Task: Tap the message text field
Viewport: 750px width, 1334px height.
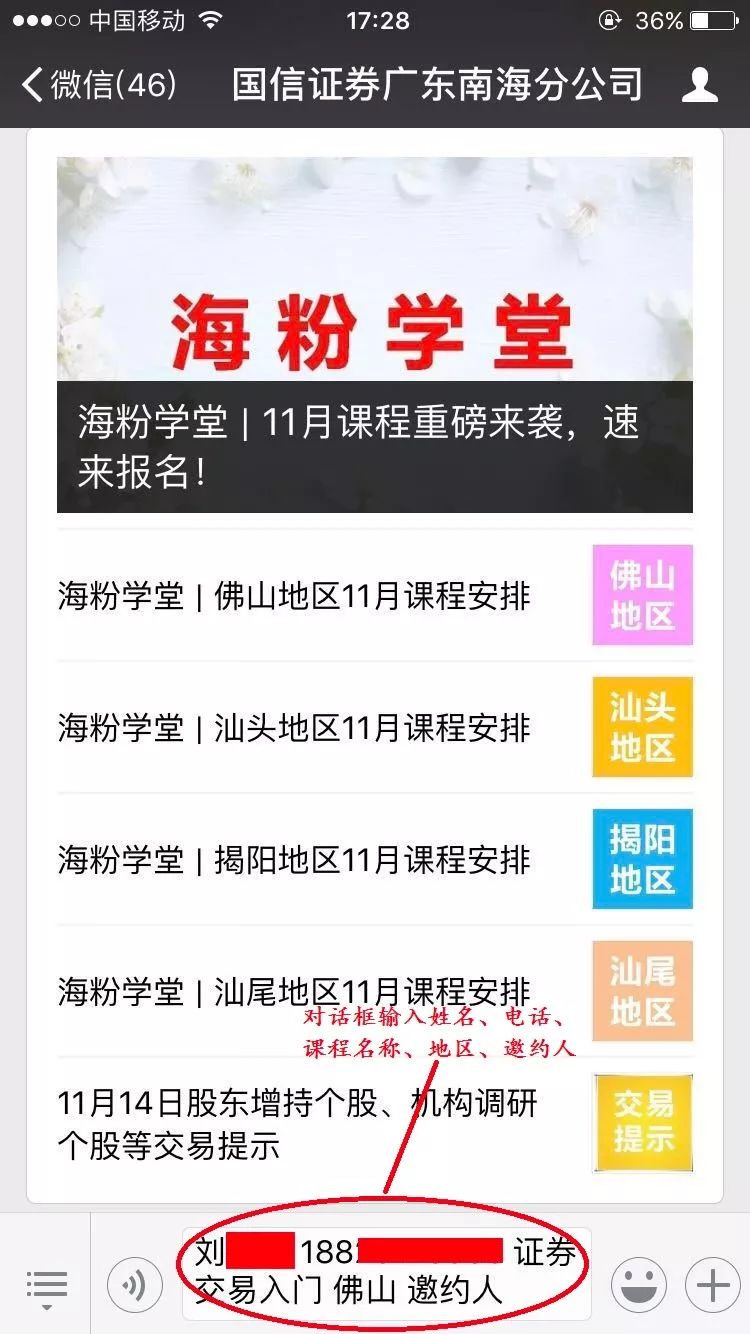Action: click(387, 1274)
